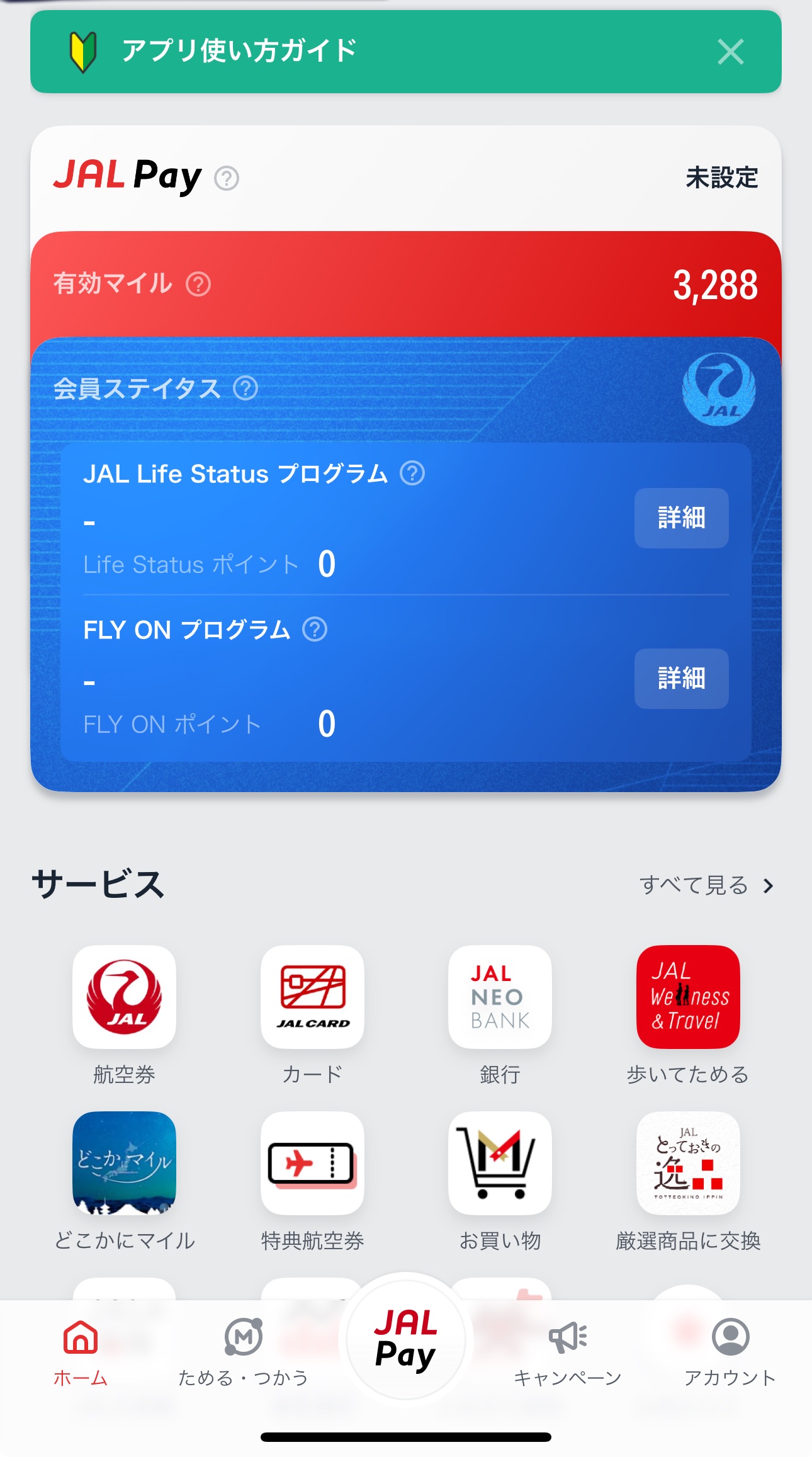Screen dimensions: 812x1457
Task: Open 詳細 for JAL Life Status プログラム
Action: [681, 518]
